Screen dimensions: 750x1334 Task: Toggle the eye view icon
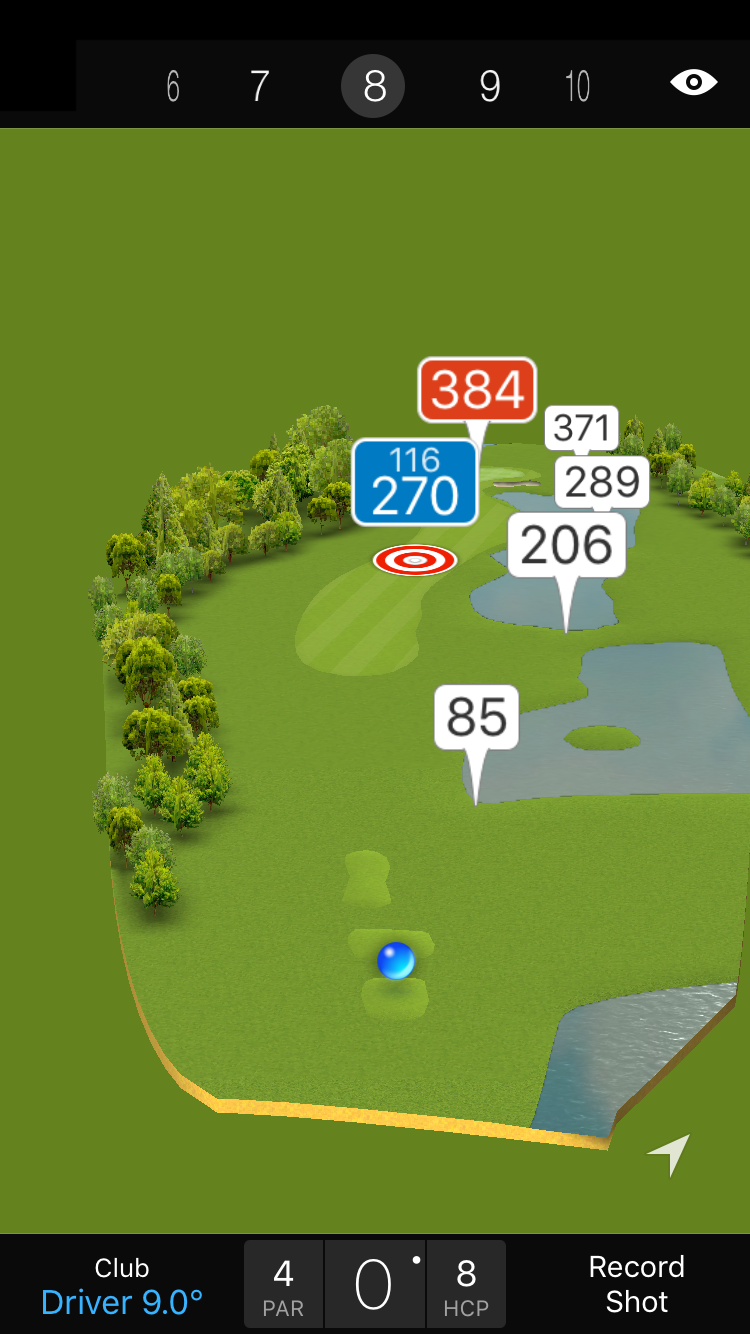693,82
